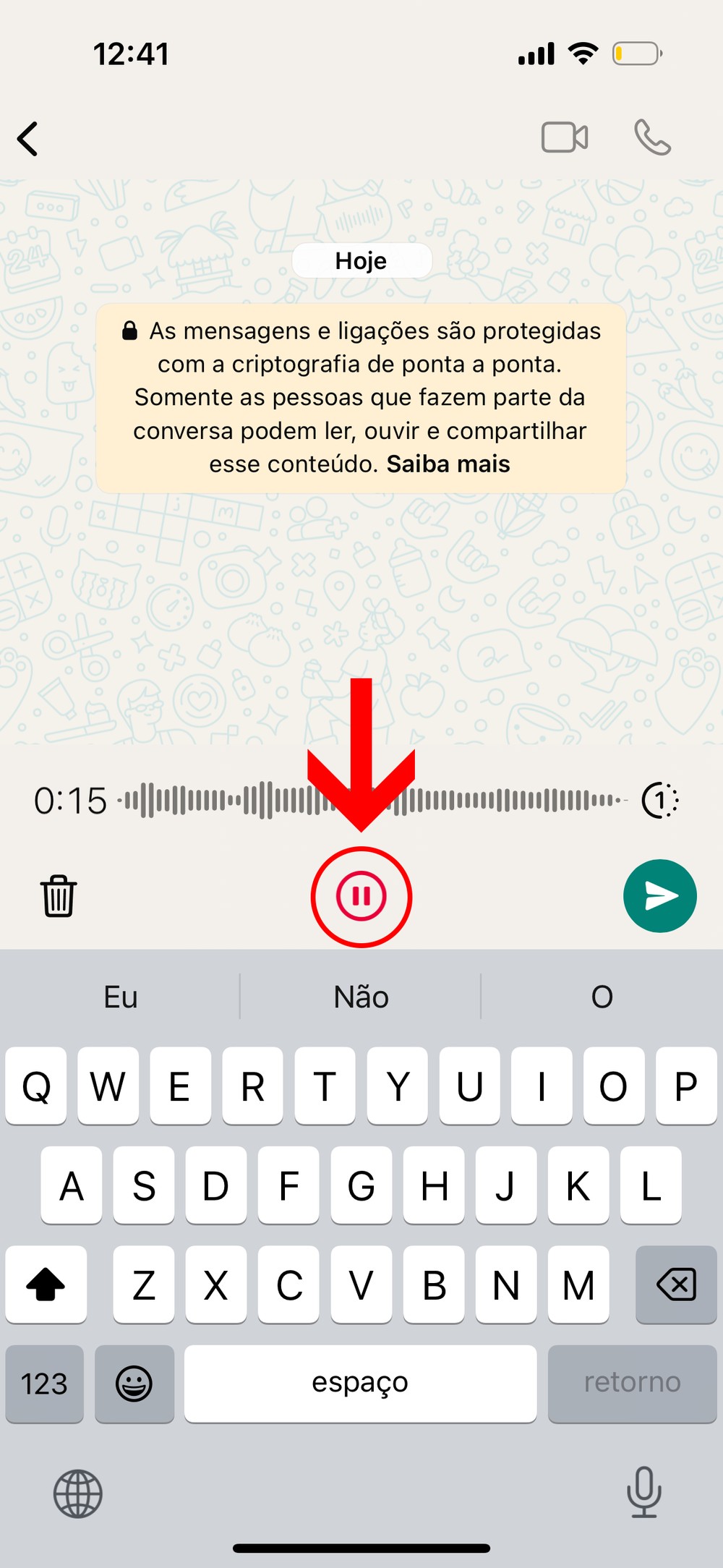Choose the suggestion "Não"

tap(361, 997)
